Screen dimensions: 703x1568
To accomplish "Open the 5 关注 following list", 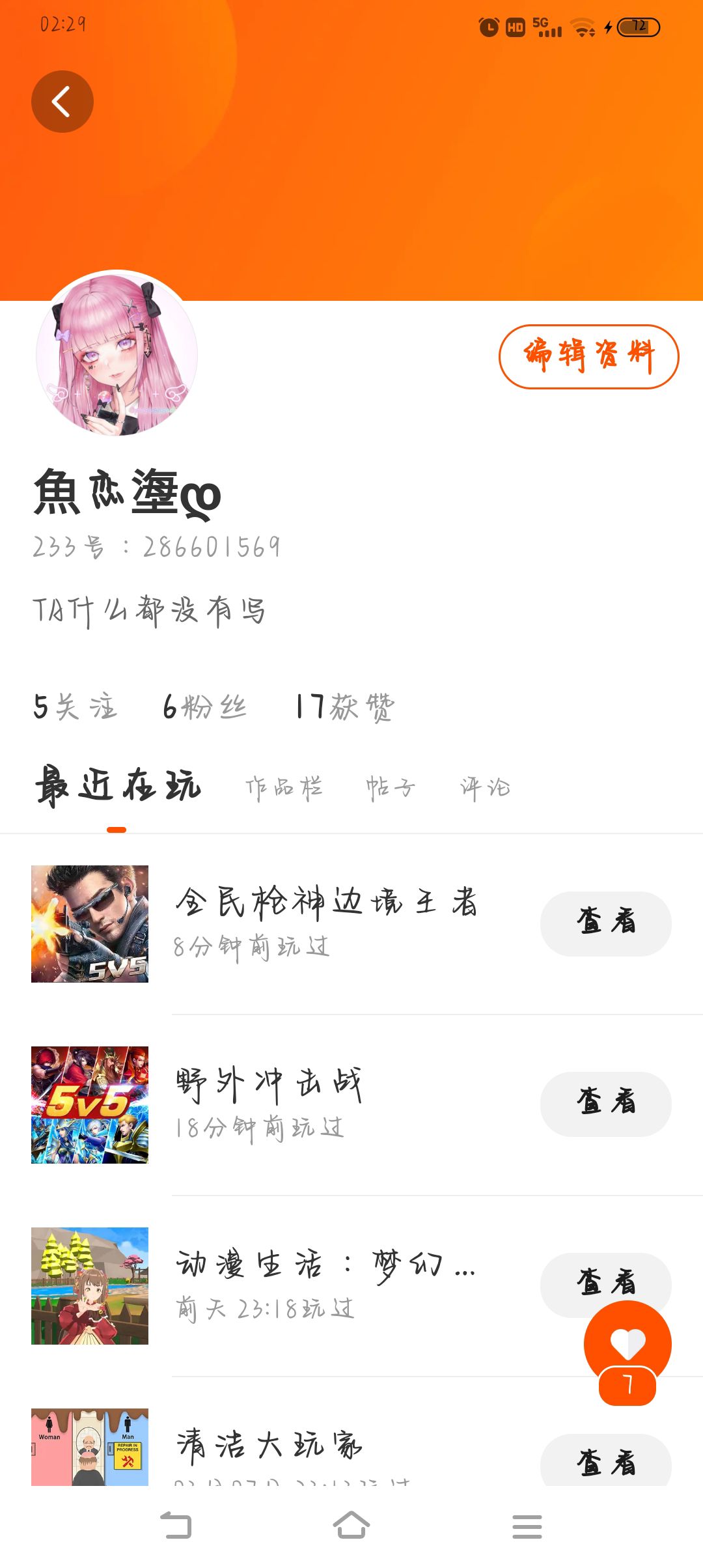I will coord(75,707).
